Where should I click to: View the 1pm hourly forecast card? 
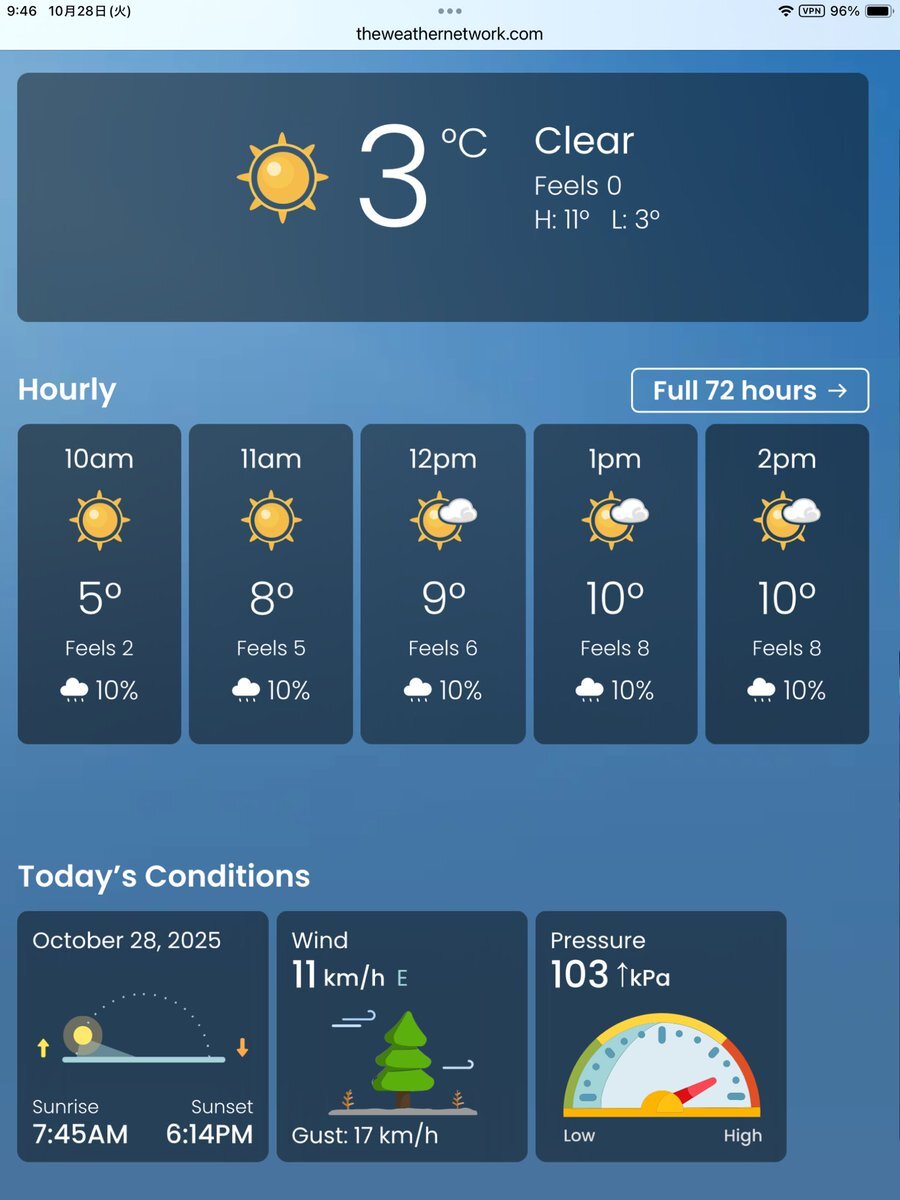pyautogui.click(x=615, y=583)
